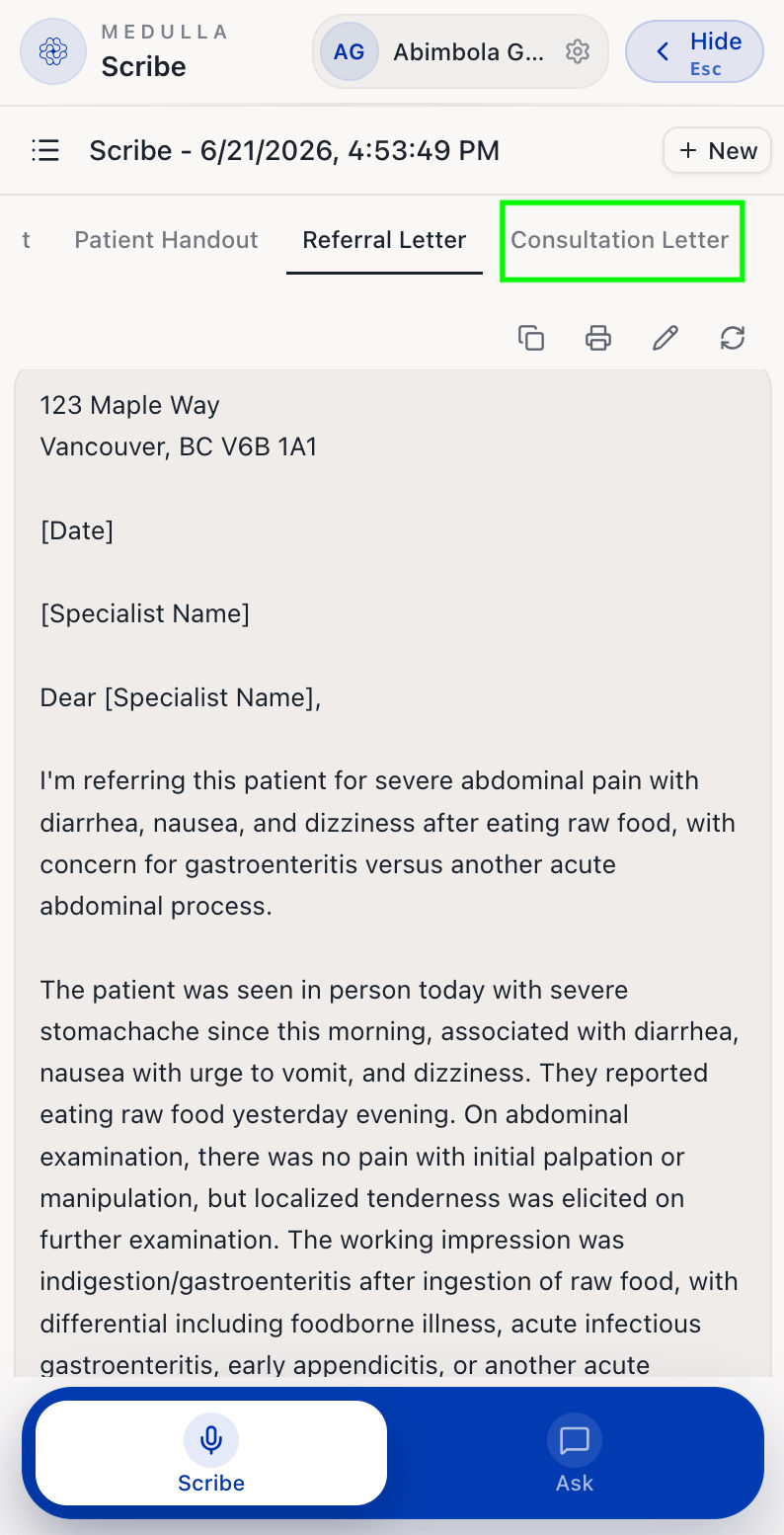Open the Patient Handout tab
The width and height of the screenshot is (784, 1535).
tap(166, 240)
